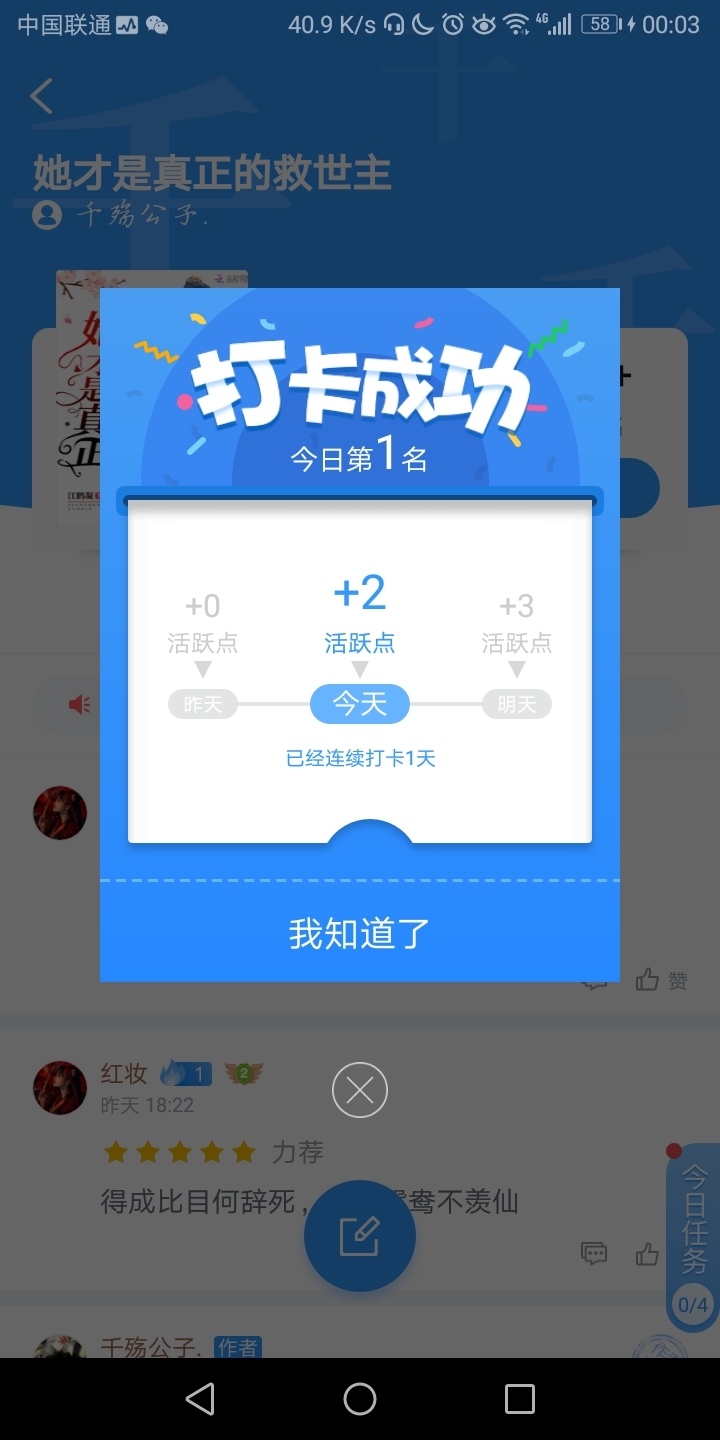Go to the home screen
The width and height of the screenshot is (720, 1440).
(x=360, y=1399)
